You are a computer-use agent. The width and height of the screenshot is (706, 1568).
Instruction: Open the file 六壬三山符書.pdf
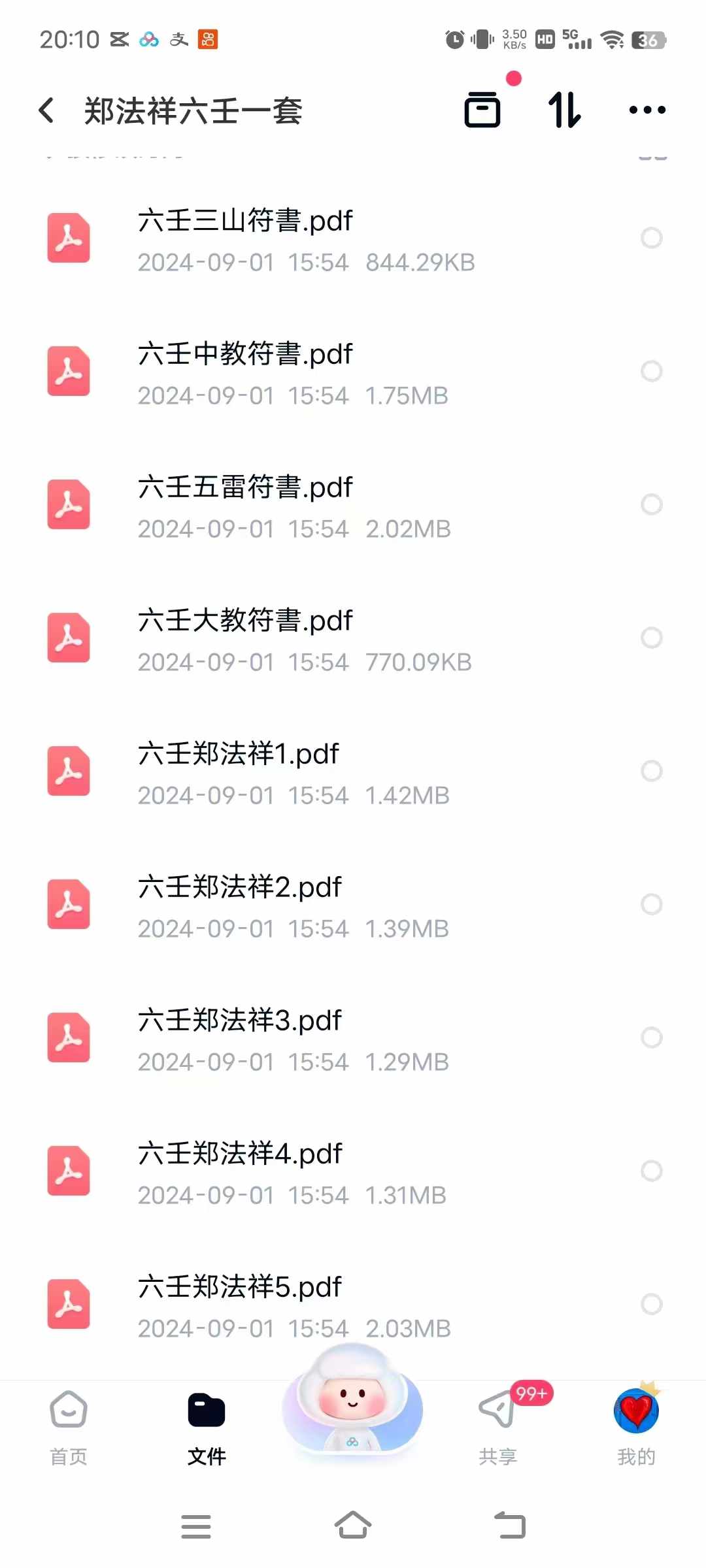pos(353,240)
